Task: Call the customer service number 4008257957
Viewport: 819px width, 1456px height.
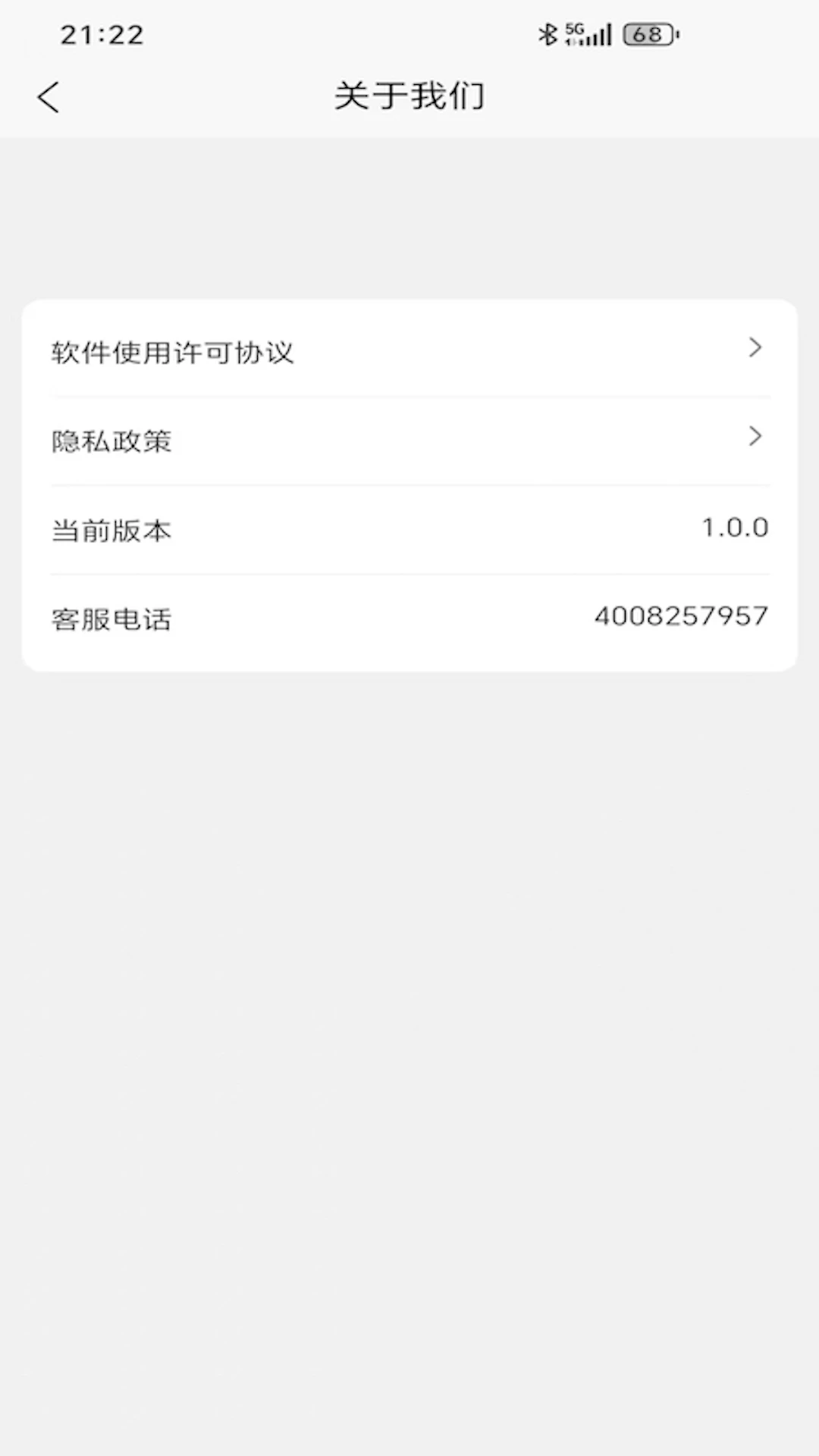Action: pos(680,616)
